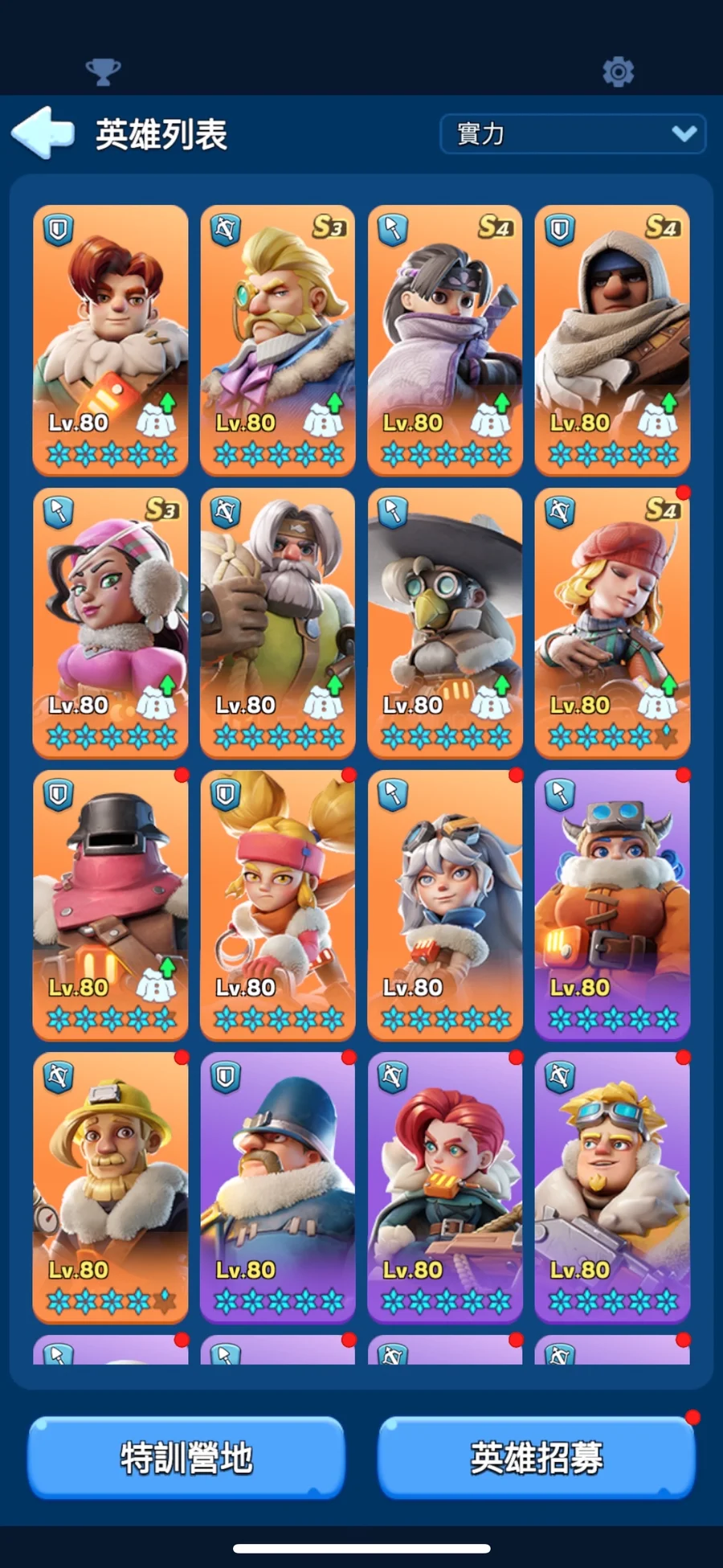Select the S4 hooded hero with beige scarf
The width and height of the screenshot is (723, 1568).
coord(612,338)
